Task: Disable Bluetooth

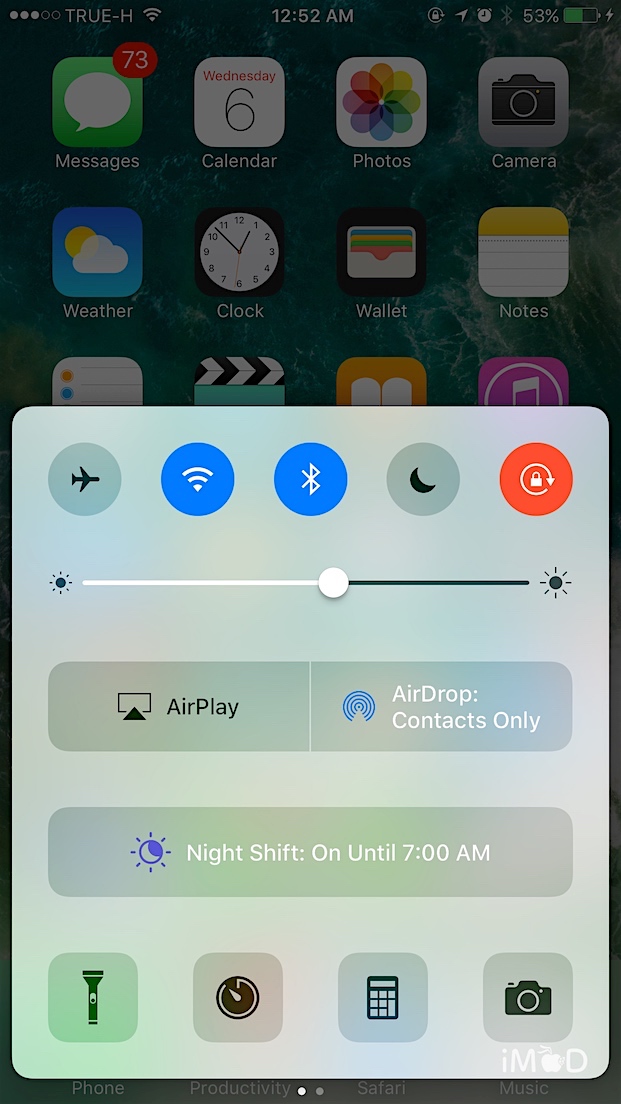Action: coord(311,480)
